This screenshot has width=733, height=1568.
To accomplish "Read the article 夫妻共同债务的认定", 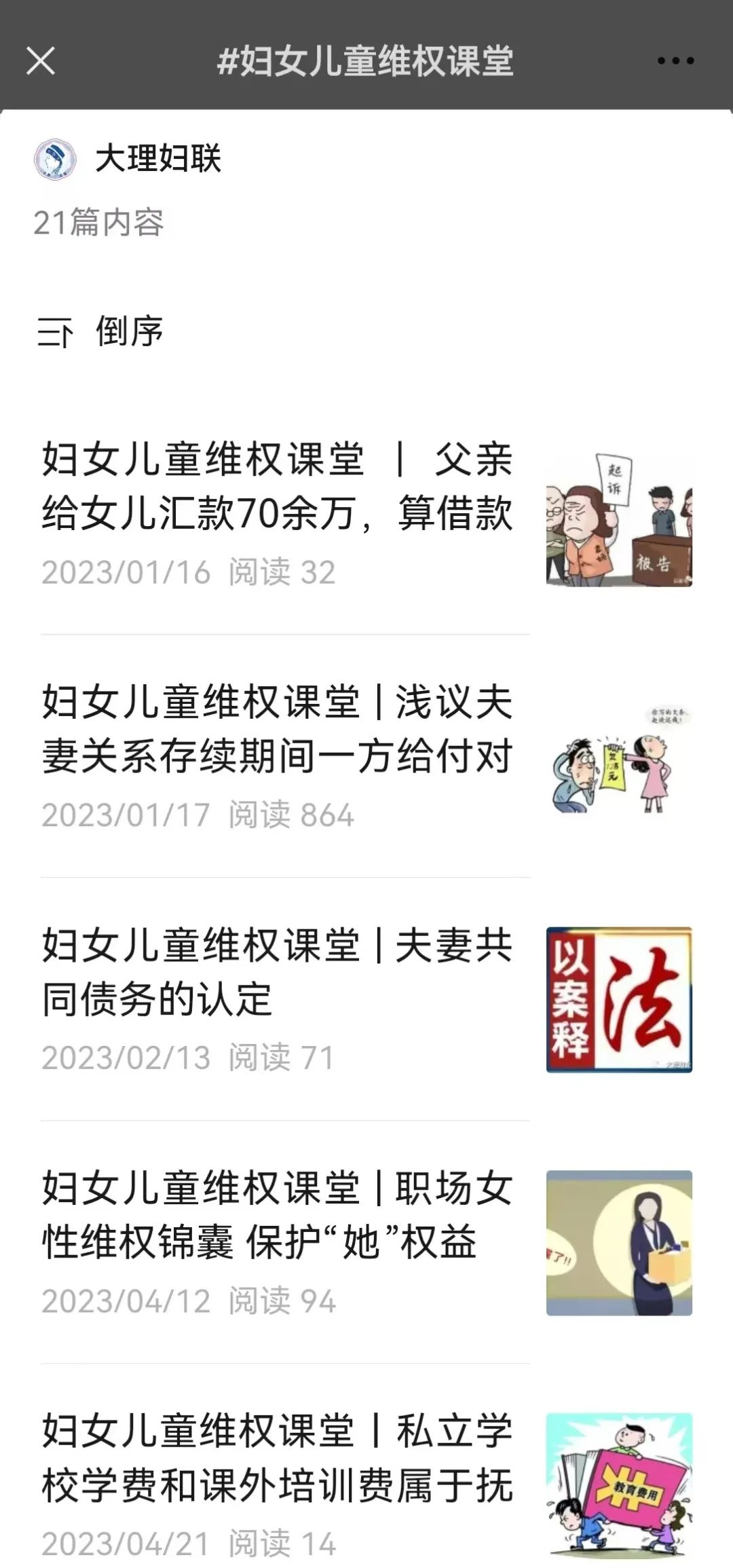I will pos(277,971).
